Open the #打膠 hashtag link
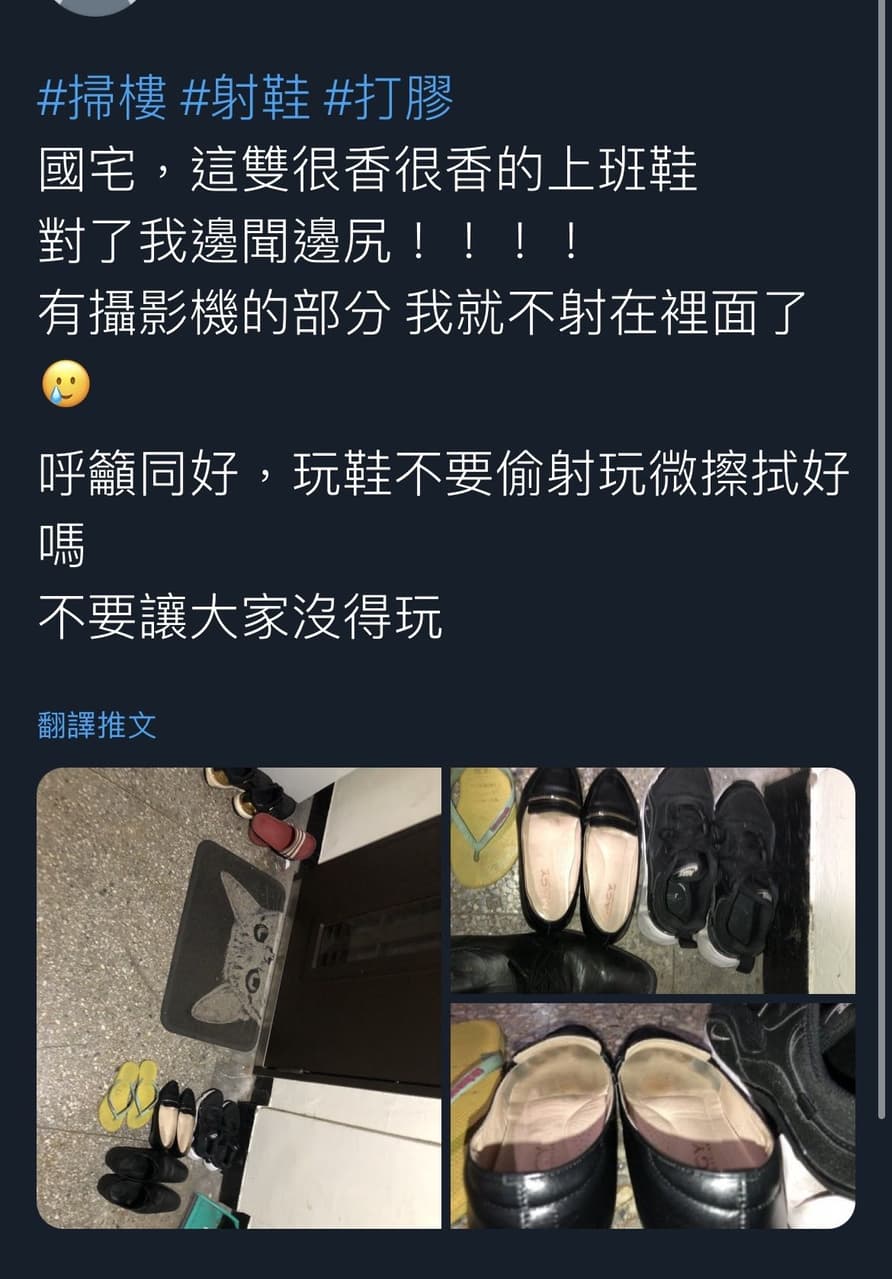The image size is (892, 1279). coord(389,99)
